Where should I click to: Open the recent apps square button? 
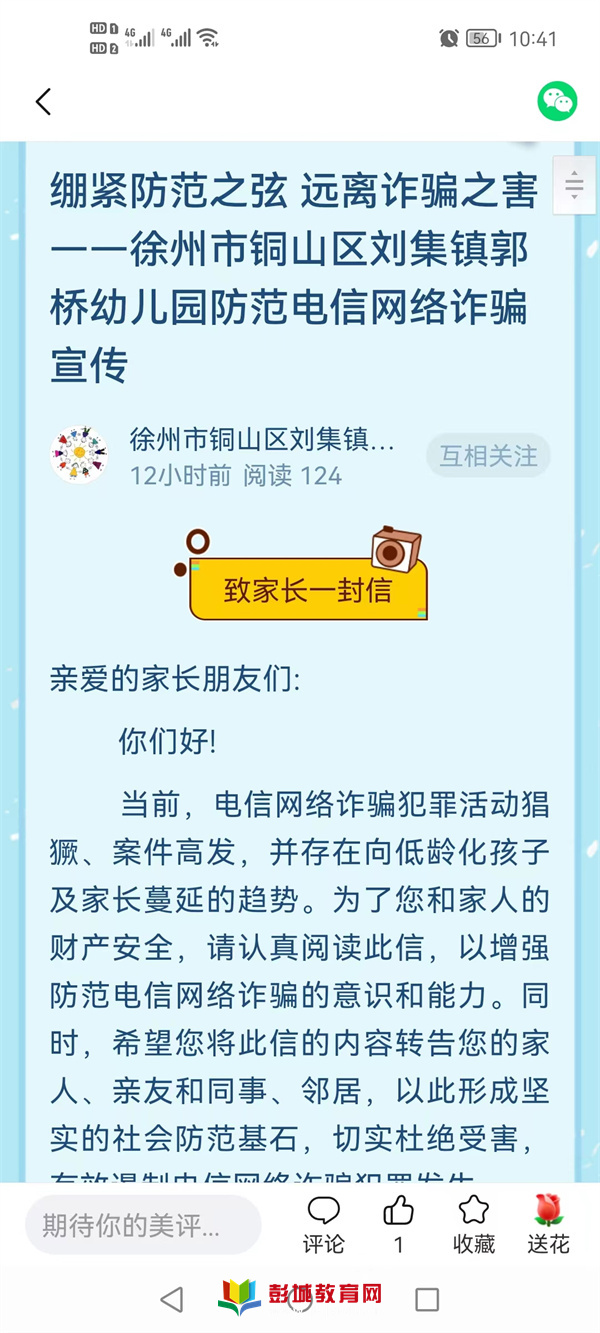pos(427,1299)
